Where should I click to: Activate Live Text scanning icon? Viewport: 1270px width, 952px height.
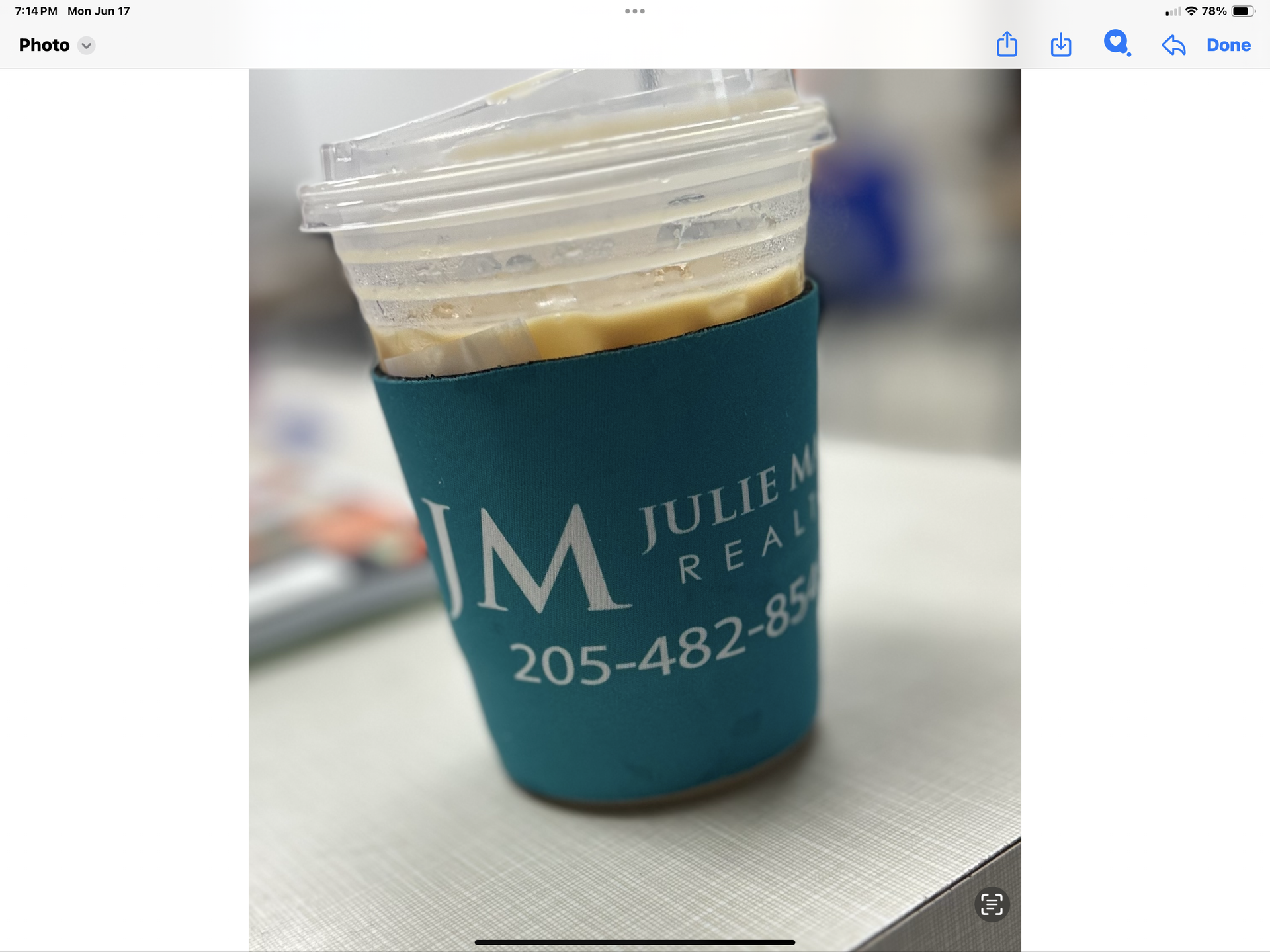992,904
